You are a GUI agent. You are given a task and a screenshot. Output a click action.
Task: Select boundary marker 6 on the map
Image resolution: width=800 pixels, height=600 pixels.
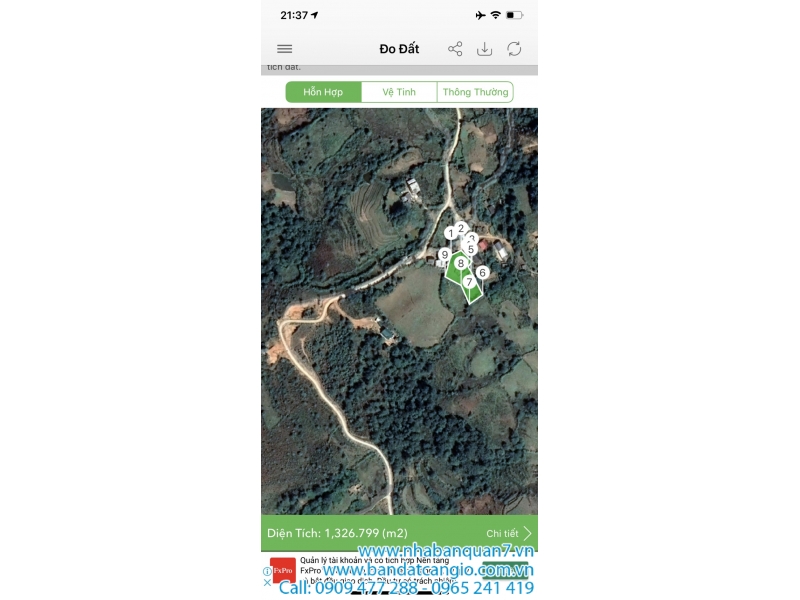(482, 272)
